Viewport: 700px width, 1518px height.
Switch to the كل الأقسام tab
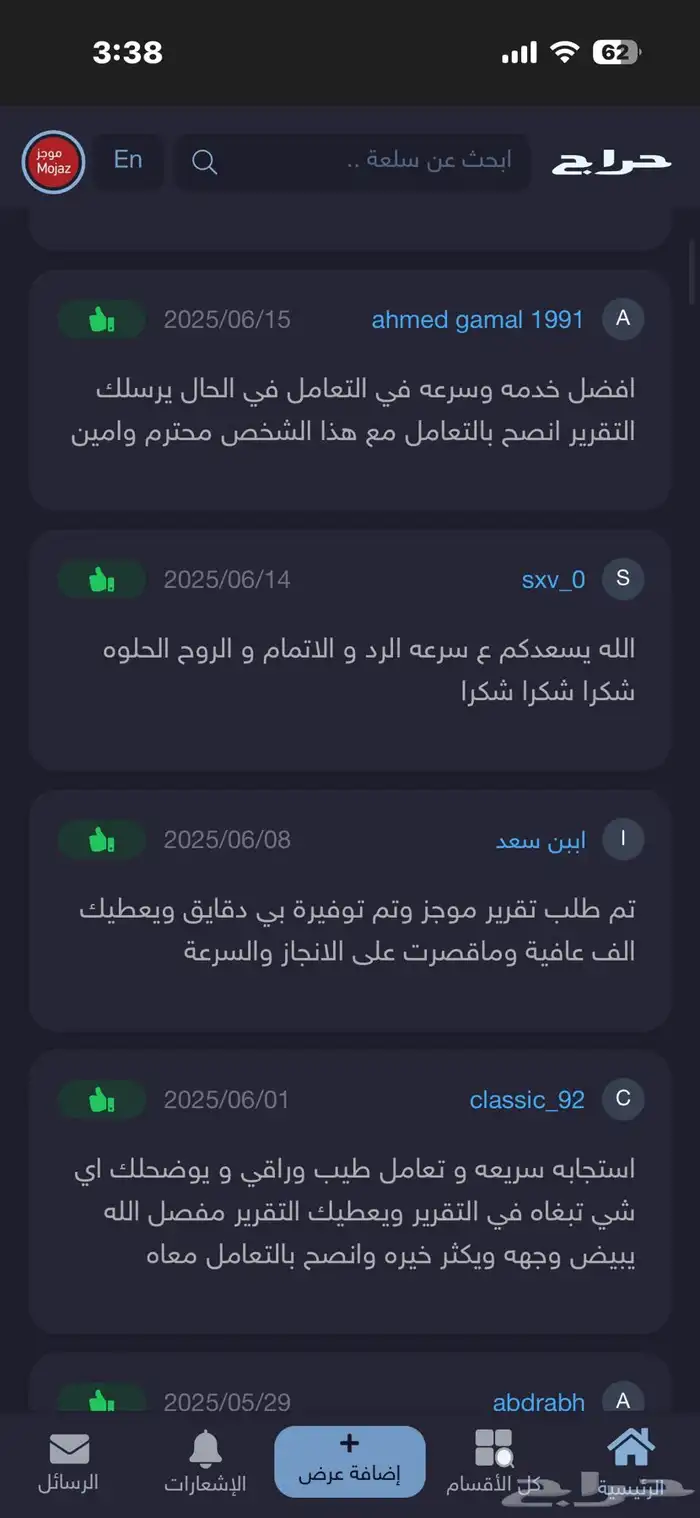pyautogui.click(x=494, y=1462)
